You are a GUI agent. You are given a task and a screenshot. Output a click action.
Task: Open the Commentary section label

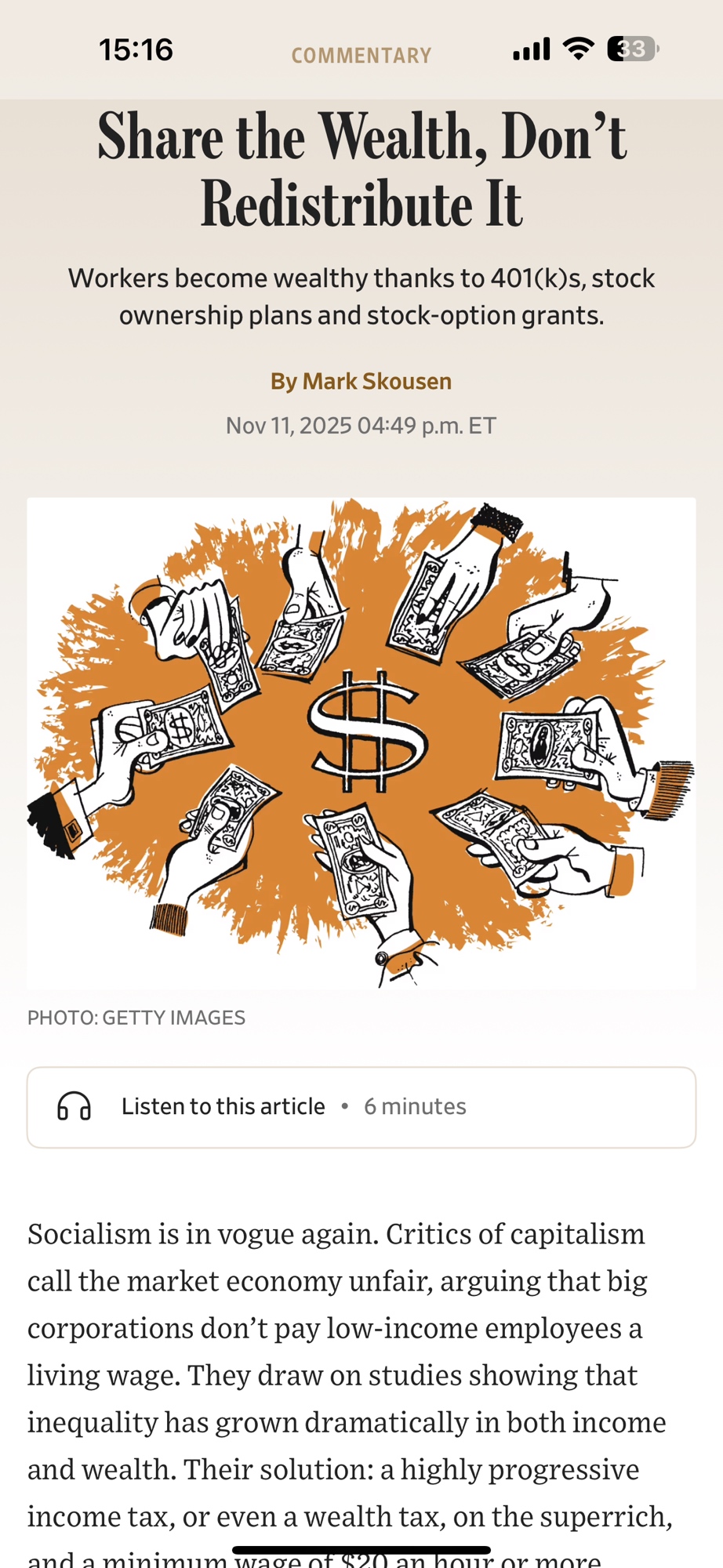pyautogui.click(x=361, y=56)
